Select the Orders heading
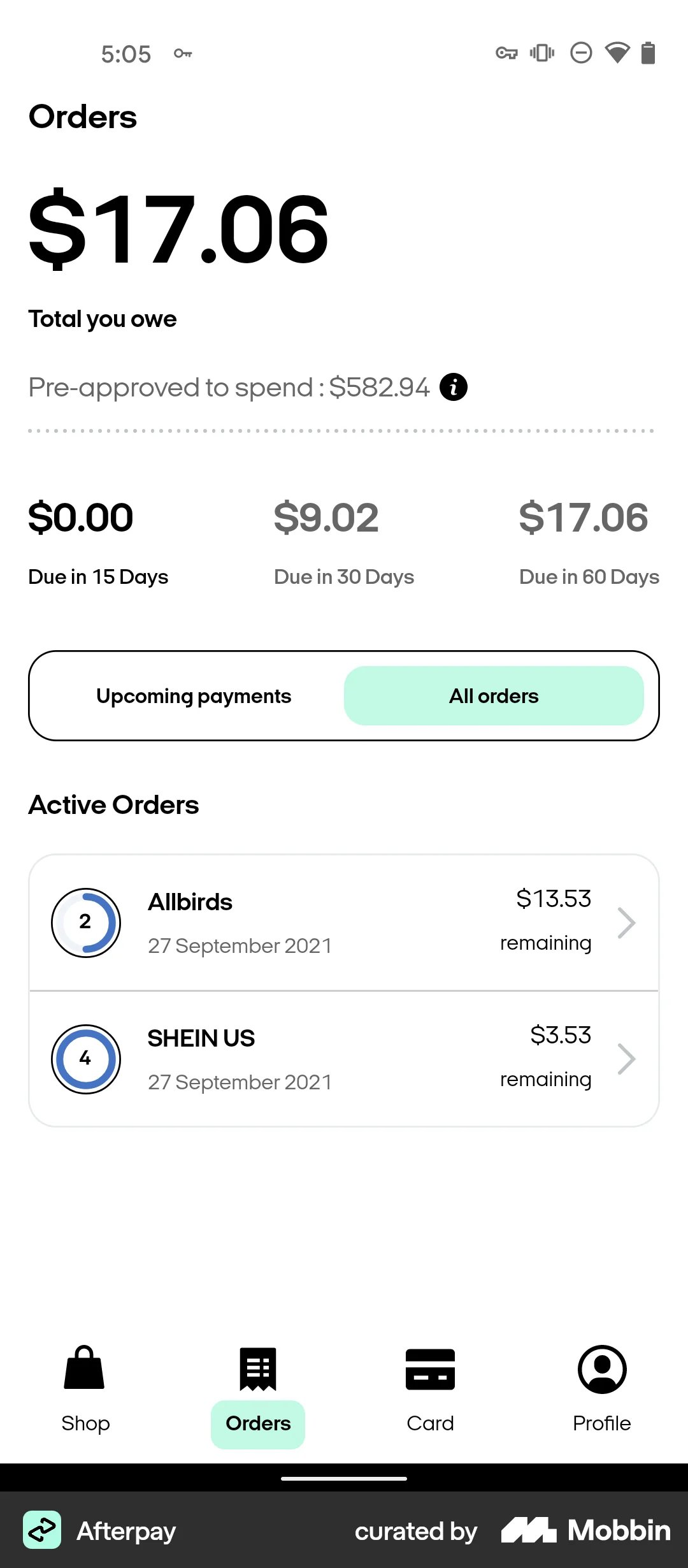Screen dimensions: 688x1568 83,117
